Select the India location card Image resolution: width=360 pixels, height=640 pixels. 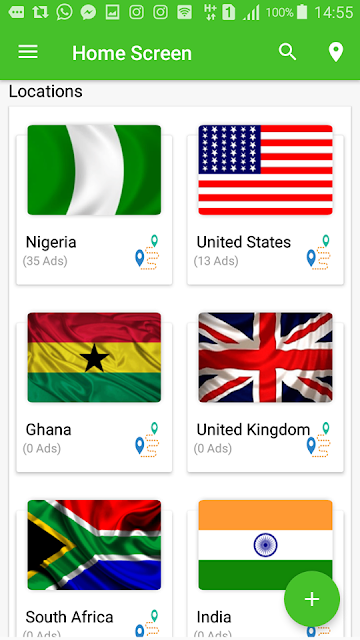[x=265, y=568]
